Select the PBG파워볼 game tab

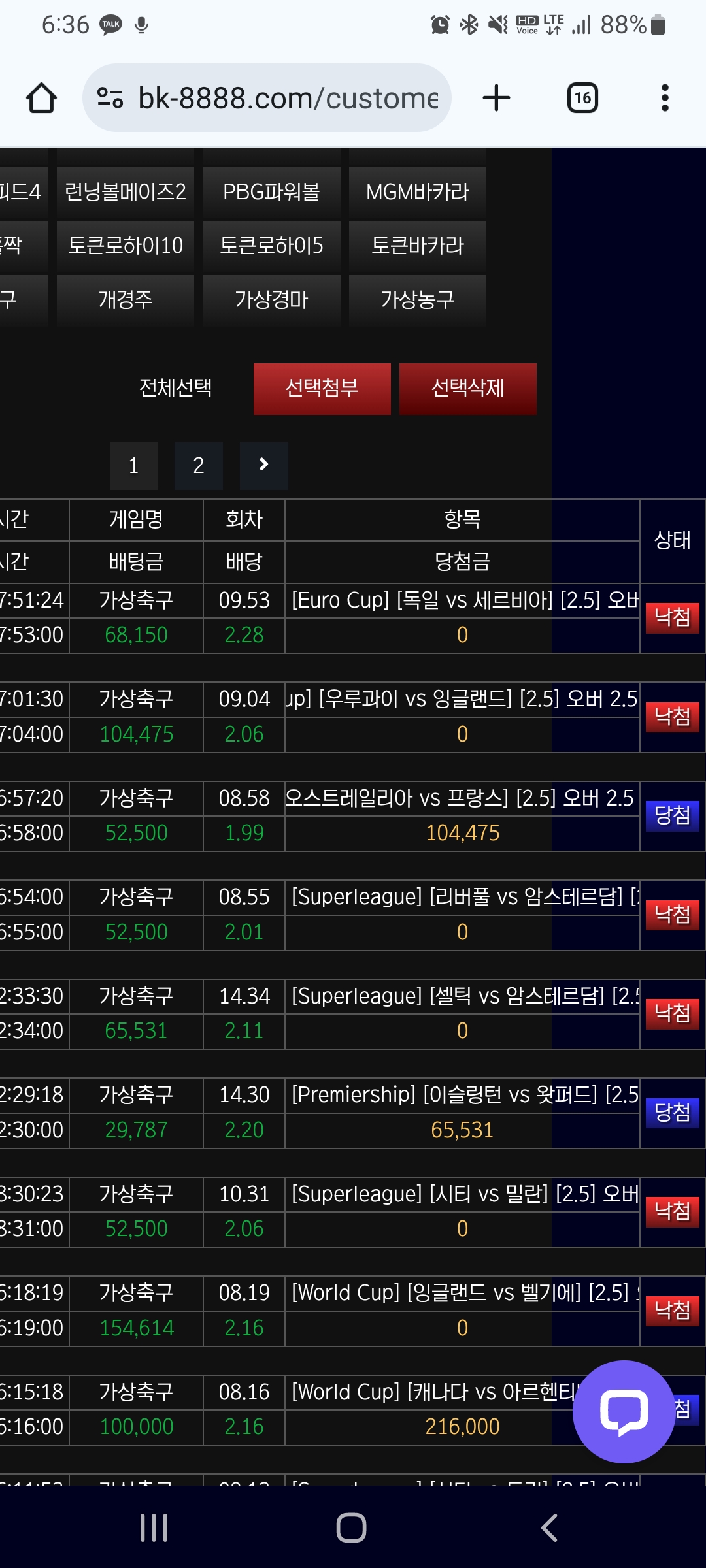click(x=271, y=191)
